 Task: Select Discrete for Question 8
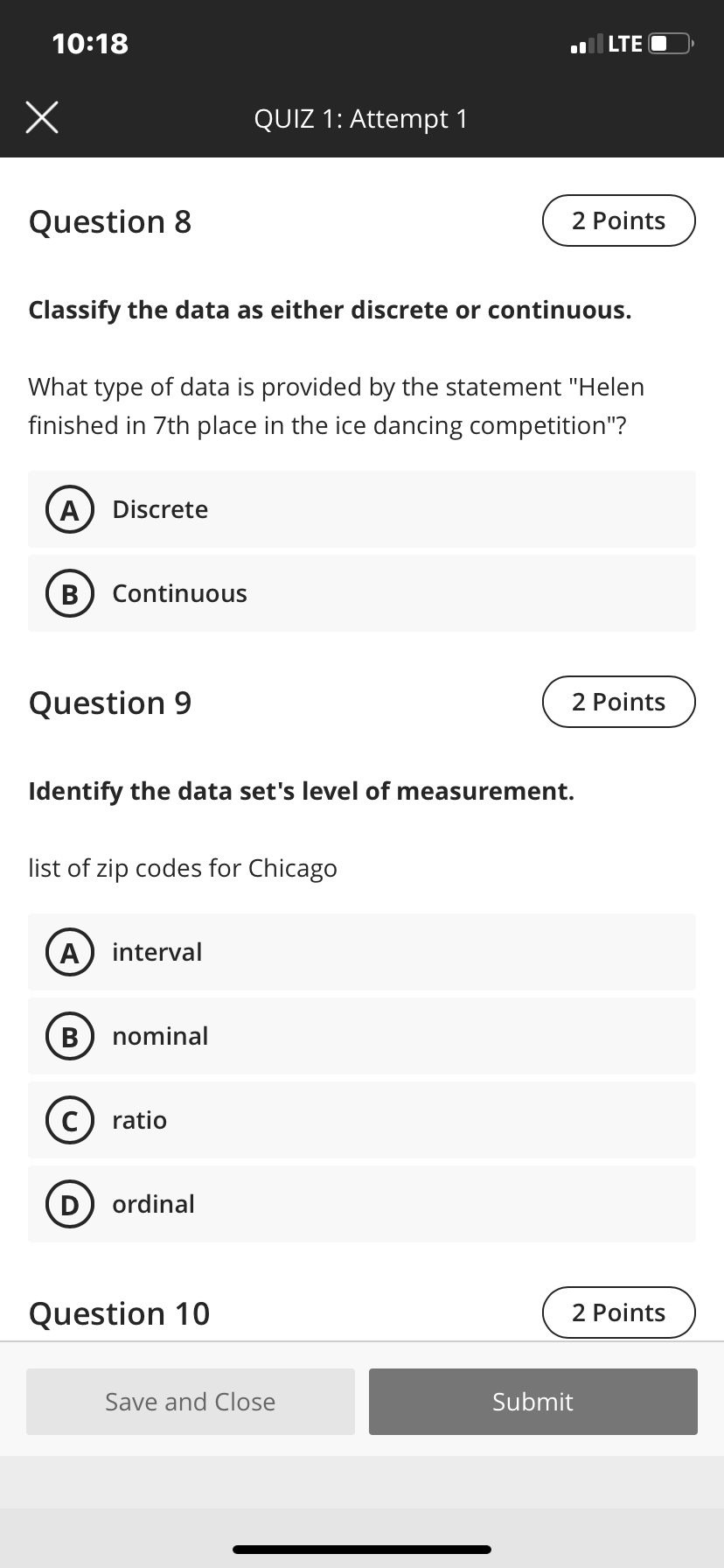[x=362, y=509]
